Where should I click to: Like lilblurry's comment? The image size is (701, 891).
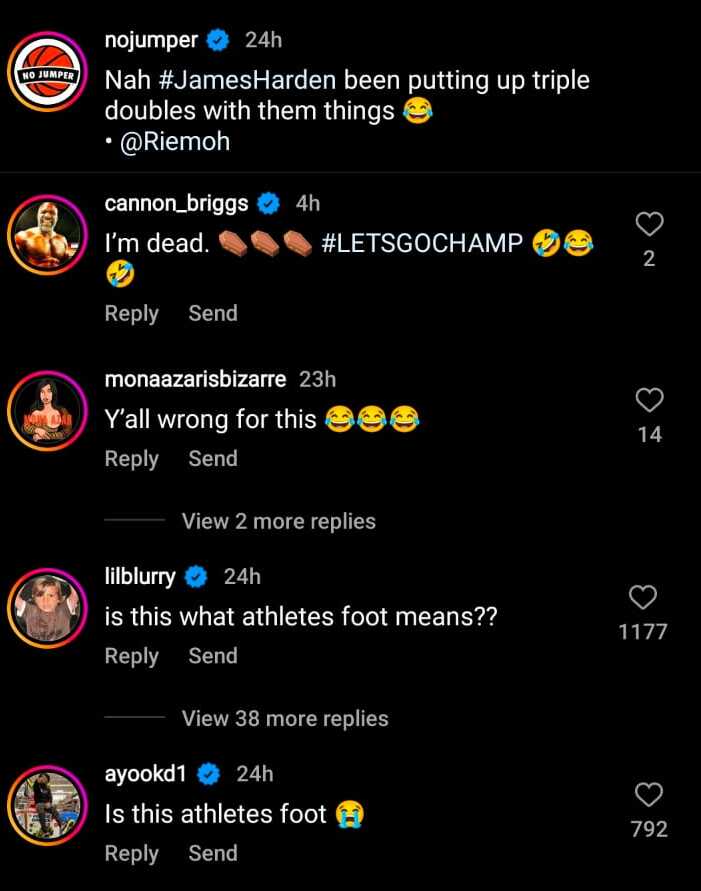(642, 597)
